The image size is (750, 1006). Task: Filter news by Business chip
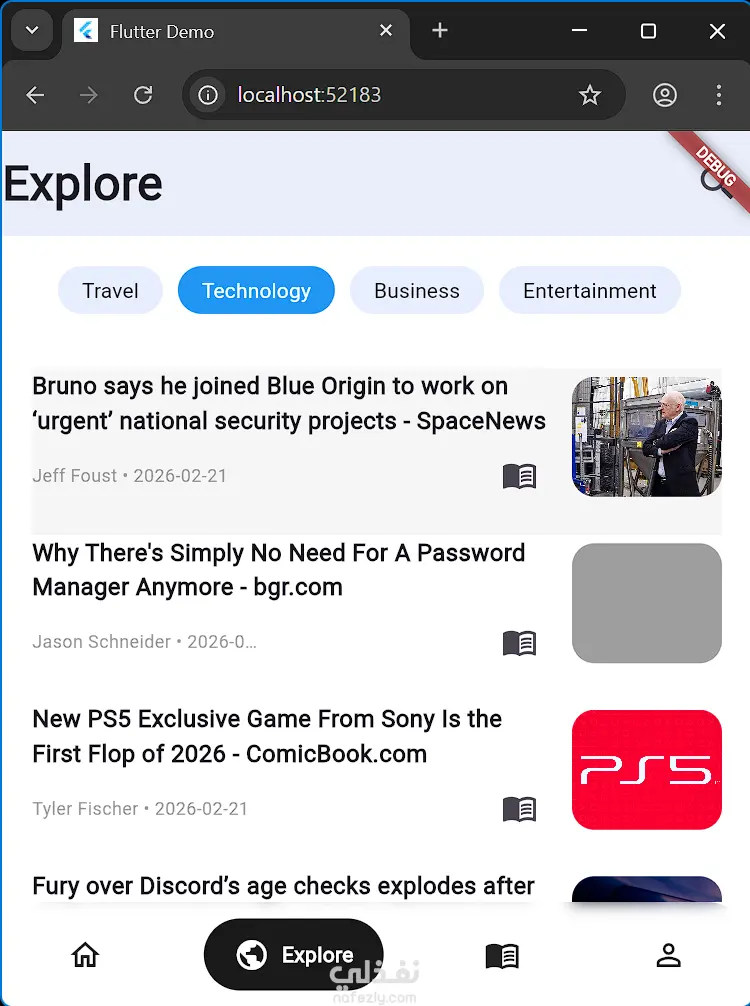(416, 291)
